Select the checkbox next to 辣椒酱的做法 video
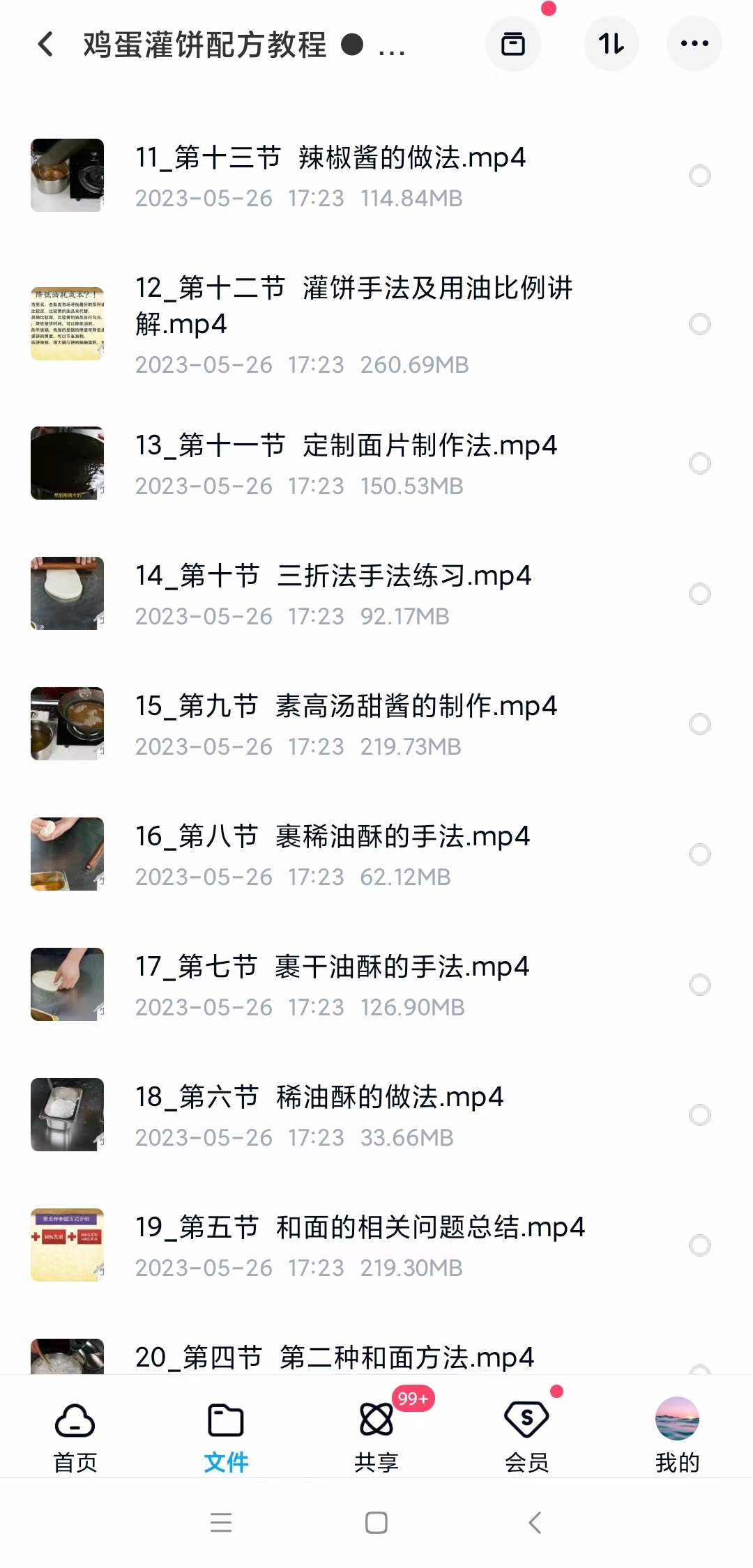The image size is (753, 1568). click(x=698, y=175)
